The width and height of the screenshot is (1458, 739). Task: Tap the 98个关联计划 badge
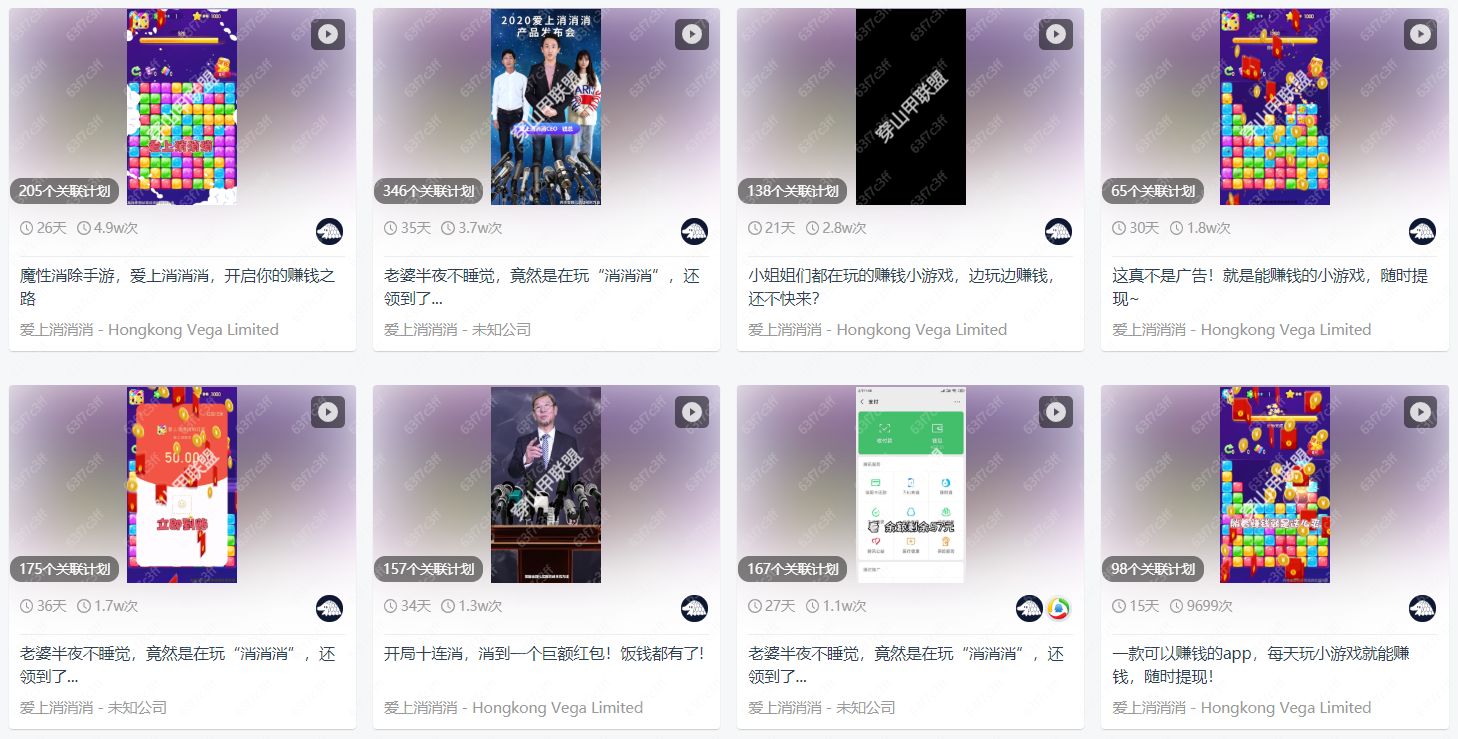(1152, 569)
